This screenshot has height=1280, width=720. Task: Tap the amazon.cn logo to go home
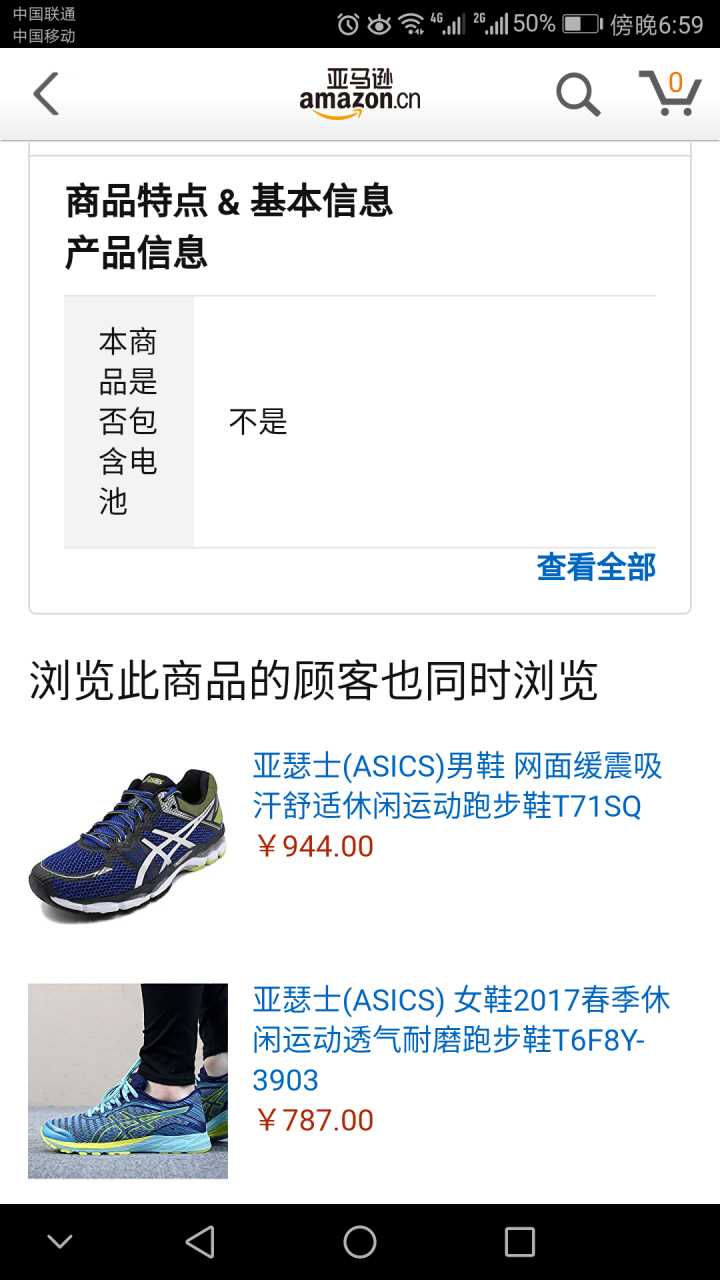pyautogui.click(x=360, y=95)
